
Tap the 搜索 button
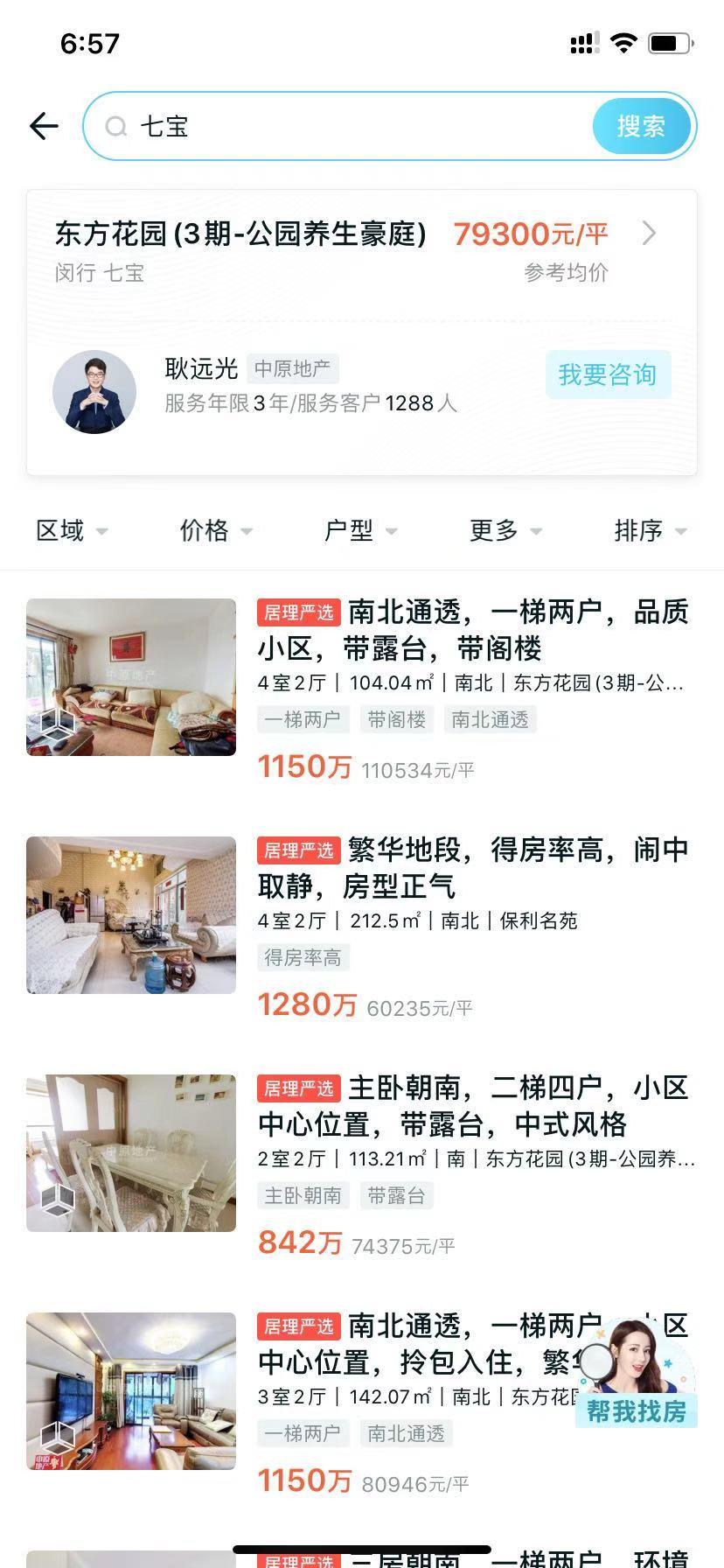pos(641,126)
